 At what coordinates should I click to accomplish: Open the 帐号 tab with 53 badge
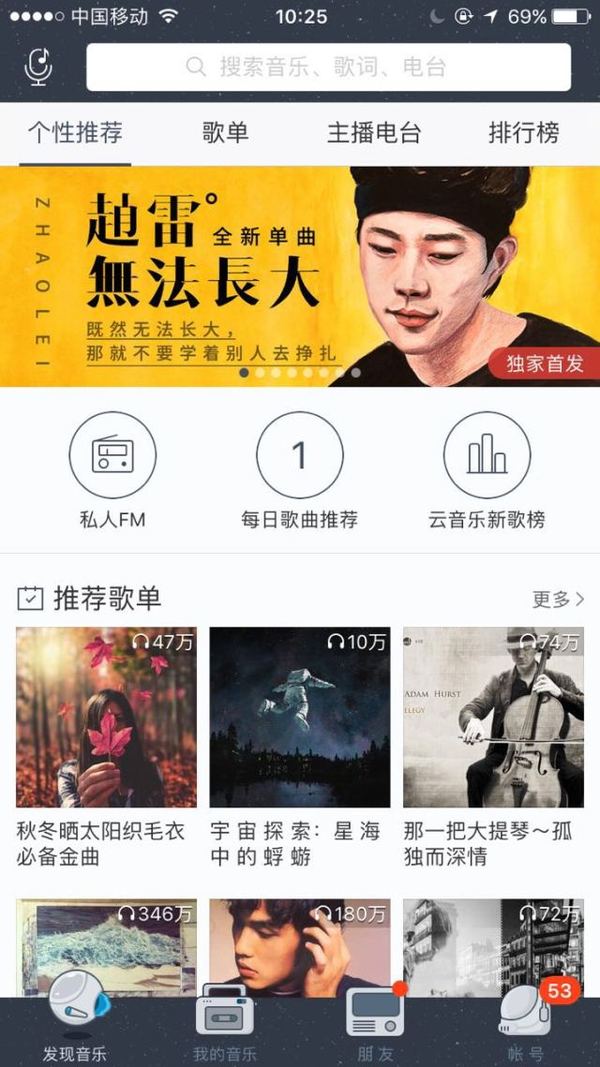pyautogui.click(x=525, y=1030)
